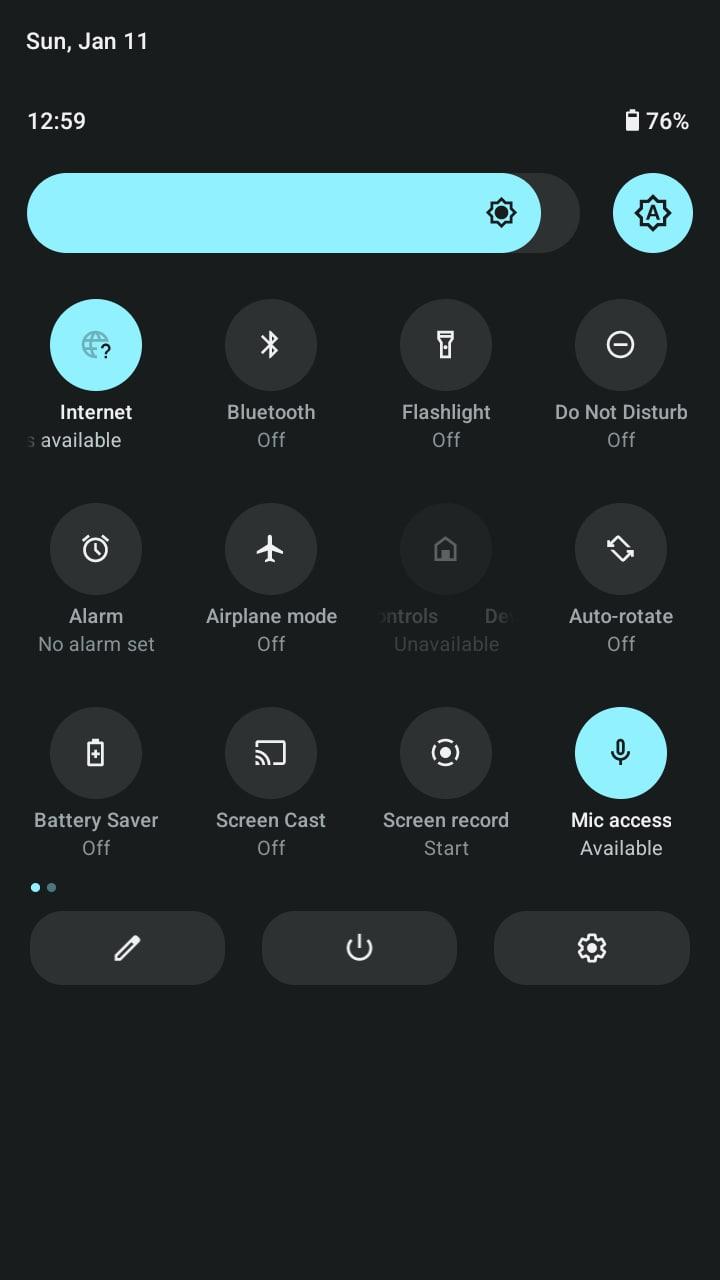Image resolution: width=720 pixels, height=1280 pixels.
Task: Enable Battery Saver
Action: [x=96, y=753]
